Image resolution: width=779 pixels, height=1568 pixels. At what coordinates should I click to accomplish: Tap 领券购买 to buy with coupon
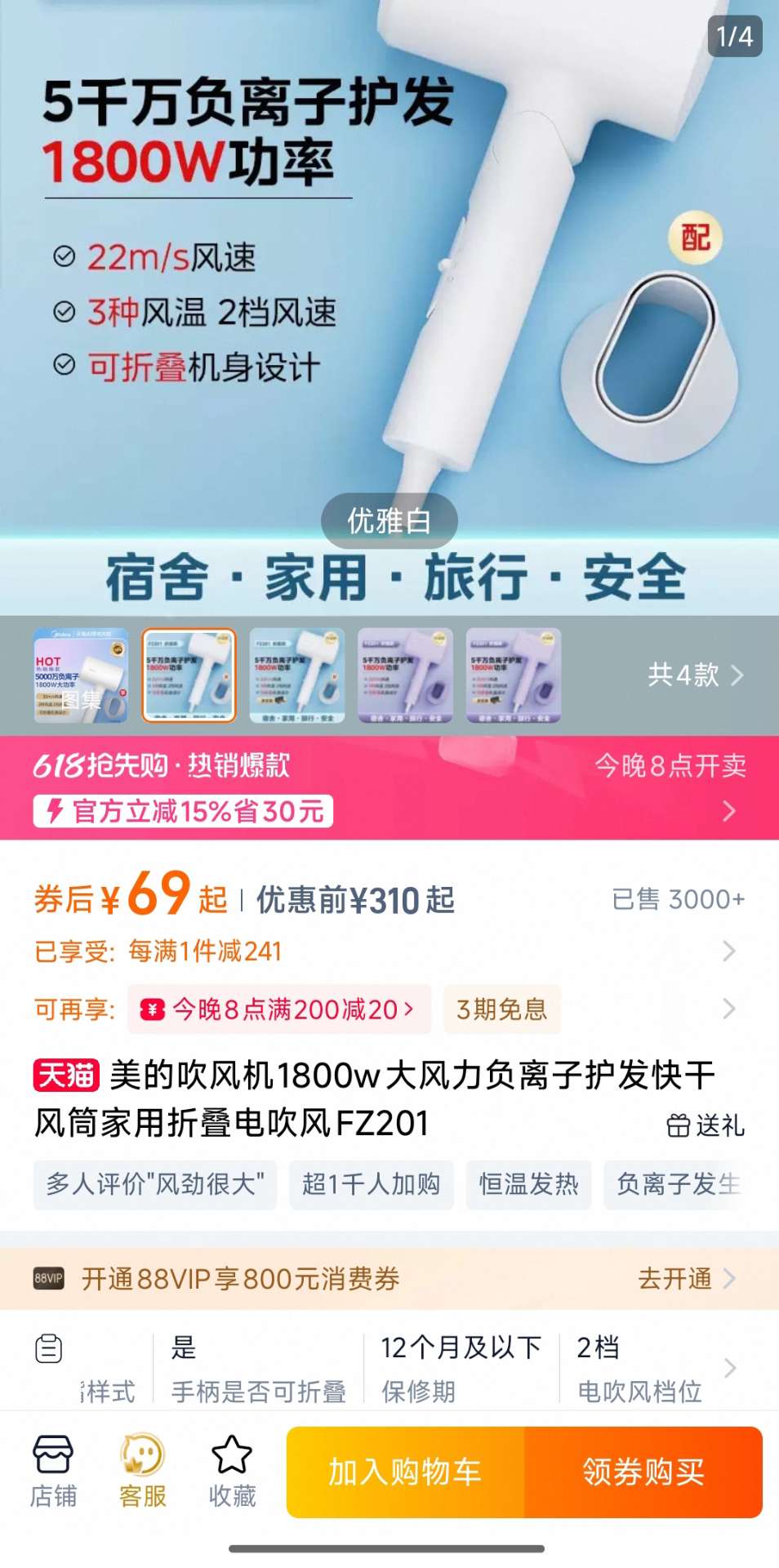click(x=643, y=1472)
